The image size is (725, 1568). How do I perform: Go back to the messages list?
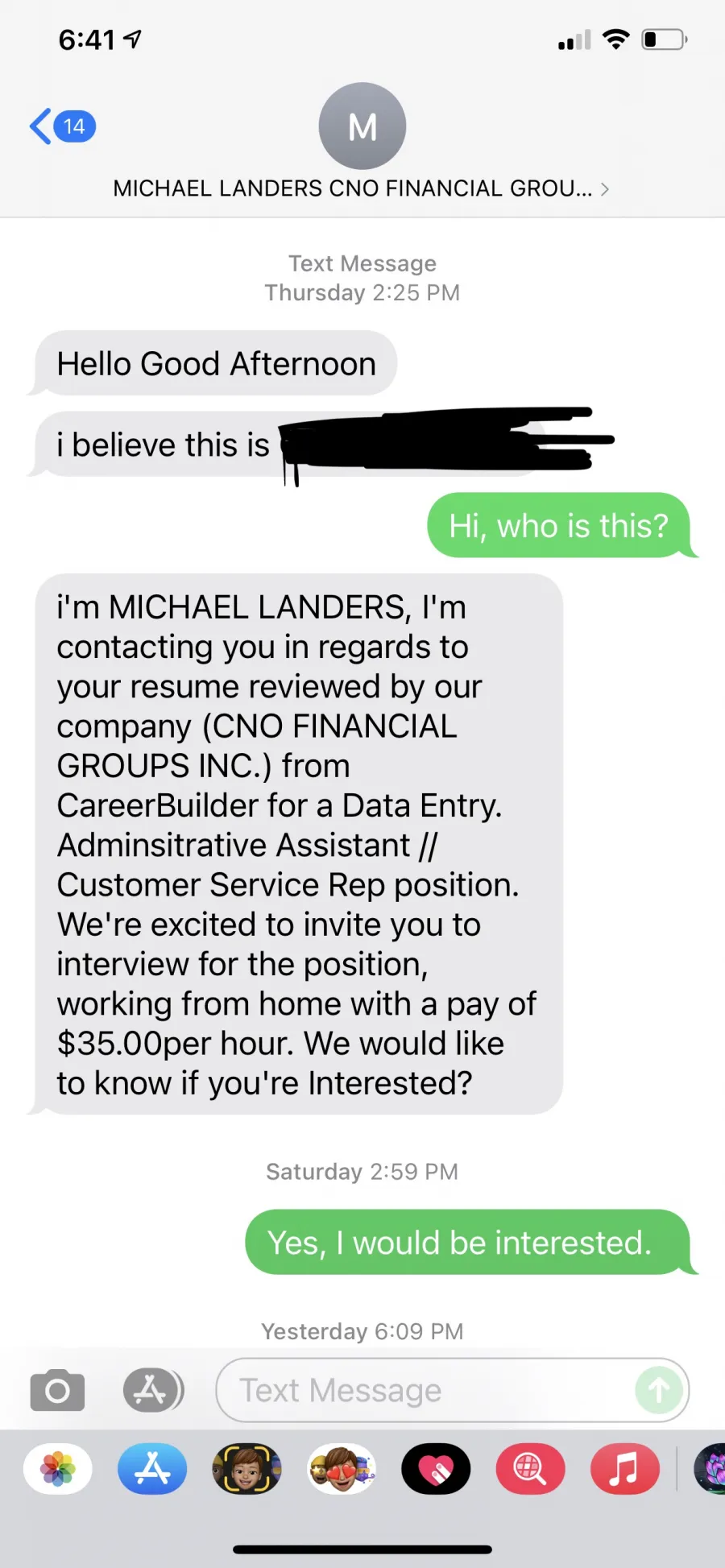(x=62, y=126)
